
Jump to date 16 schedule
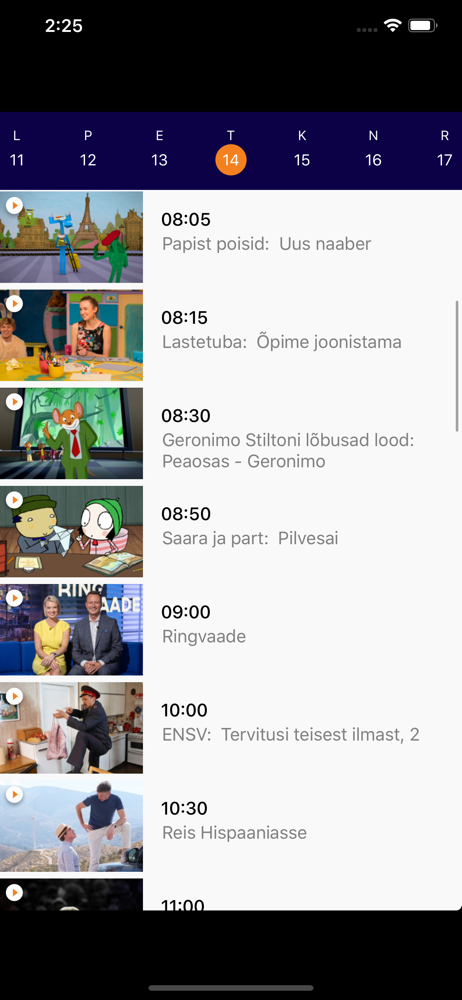[x=373, y=148]
